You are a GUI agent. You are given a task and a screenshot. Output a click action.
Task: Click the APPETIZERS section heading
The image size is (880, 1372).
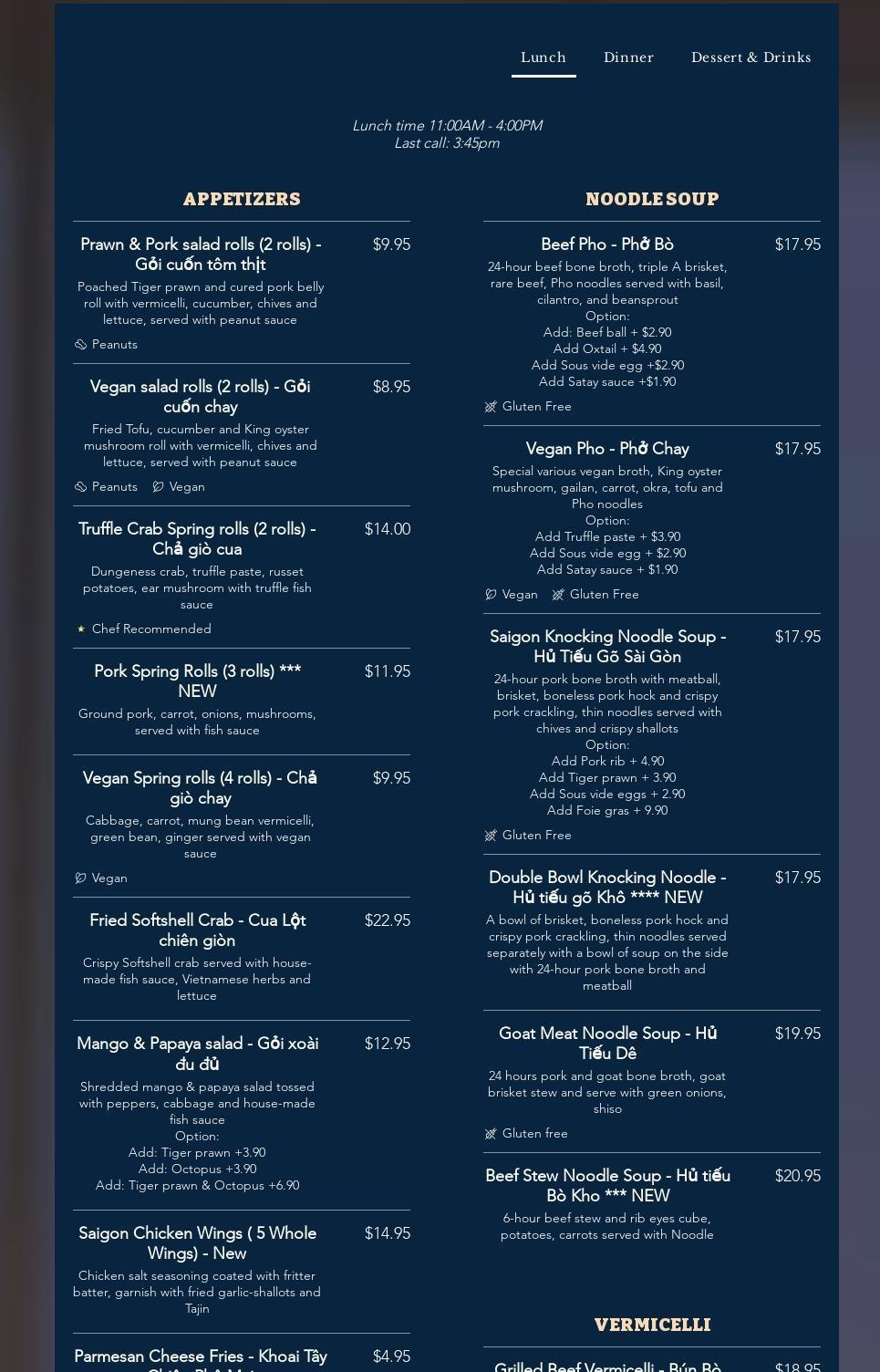click(x=241, y=199)
